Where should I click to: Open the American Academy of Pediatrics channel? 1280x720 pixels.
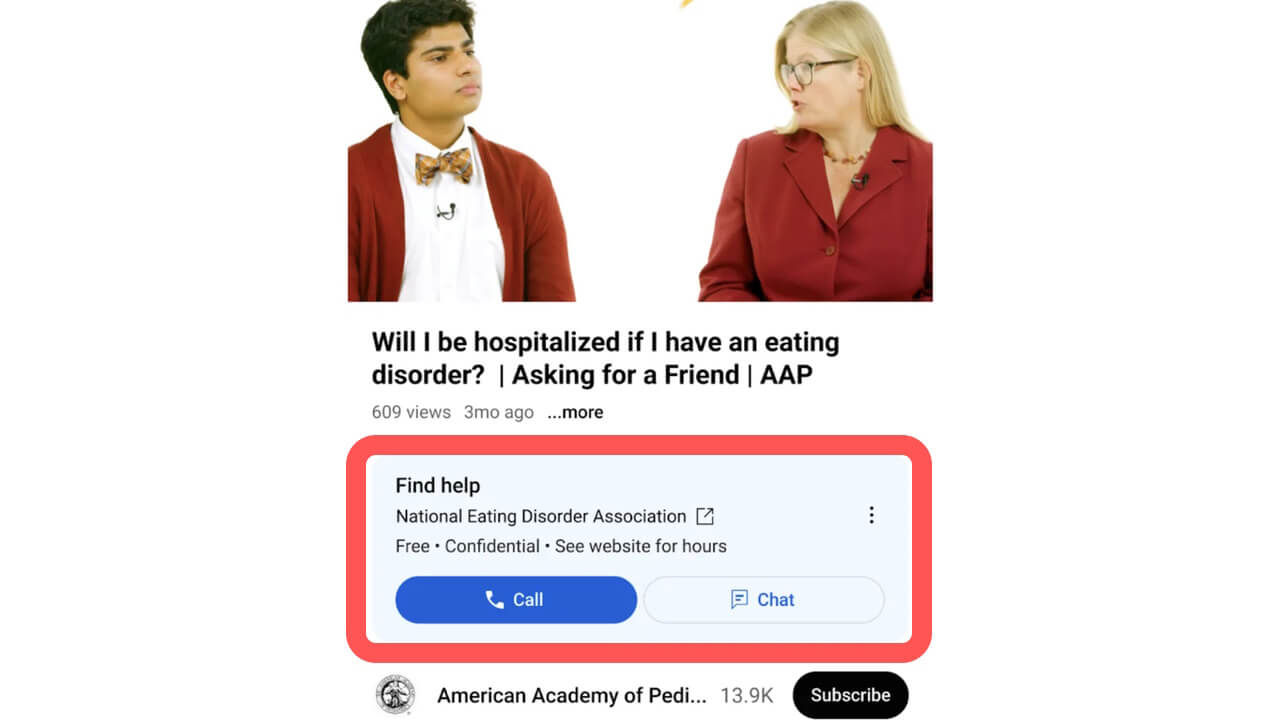tap(571, 695)
